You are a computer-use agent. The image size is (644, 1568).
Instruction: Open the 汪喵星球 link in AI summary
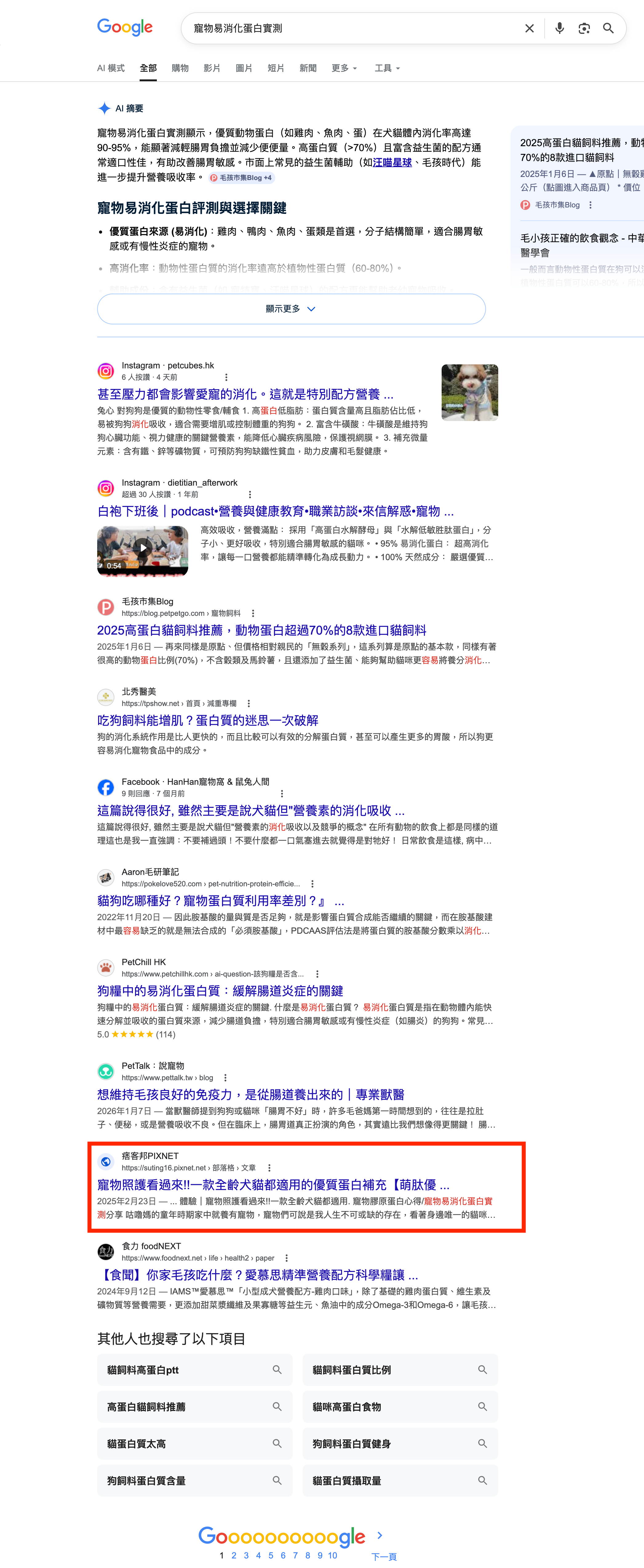[x=392, y=162]
